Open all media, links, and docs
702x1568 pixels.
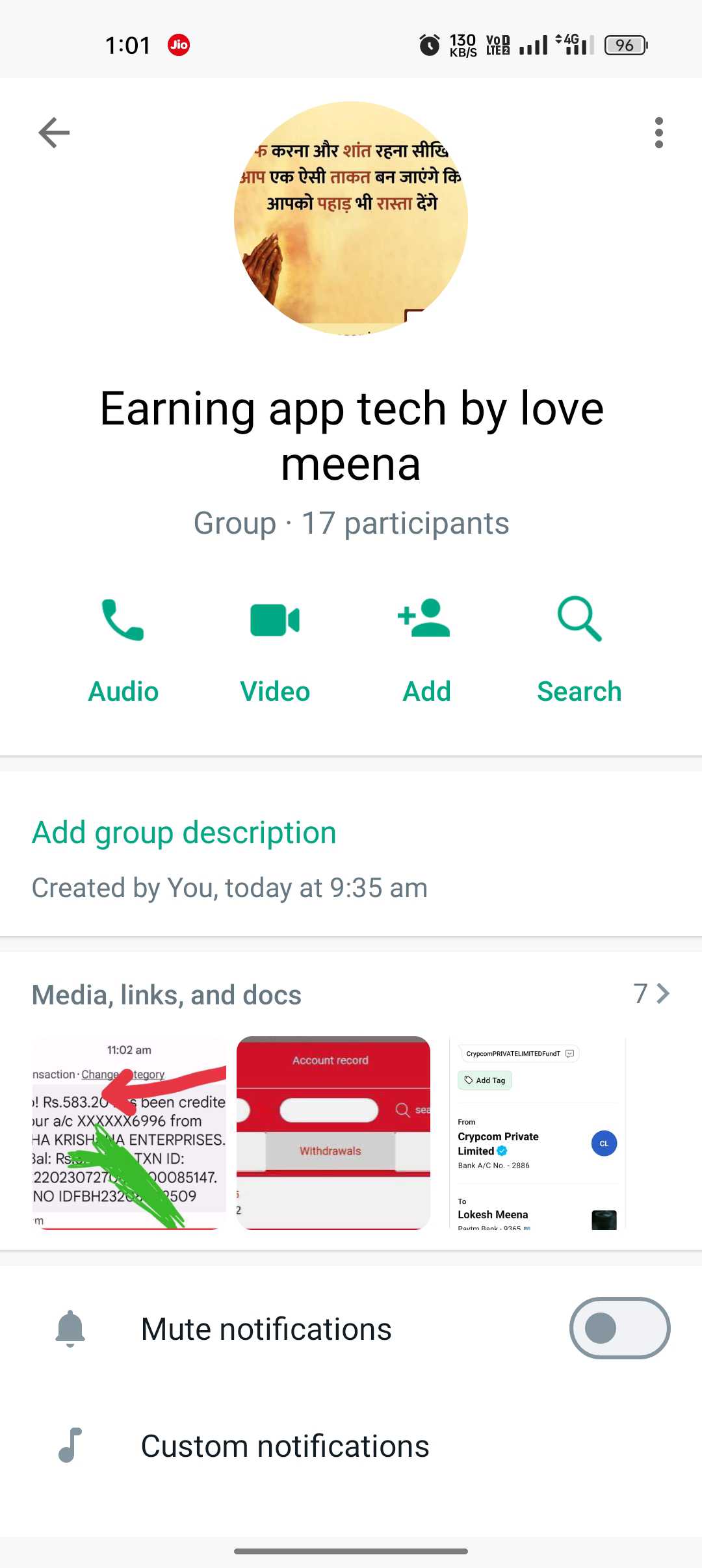pyautogui.click(x=651, y=994)
